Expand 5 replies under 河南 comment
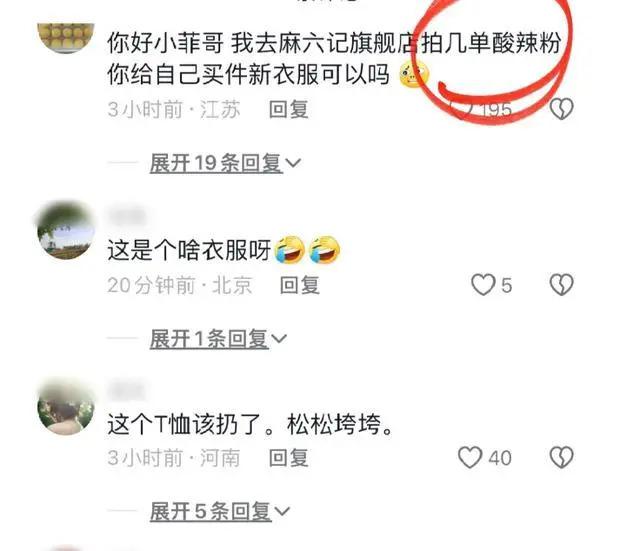 [x=218, y=512]
